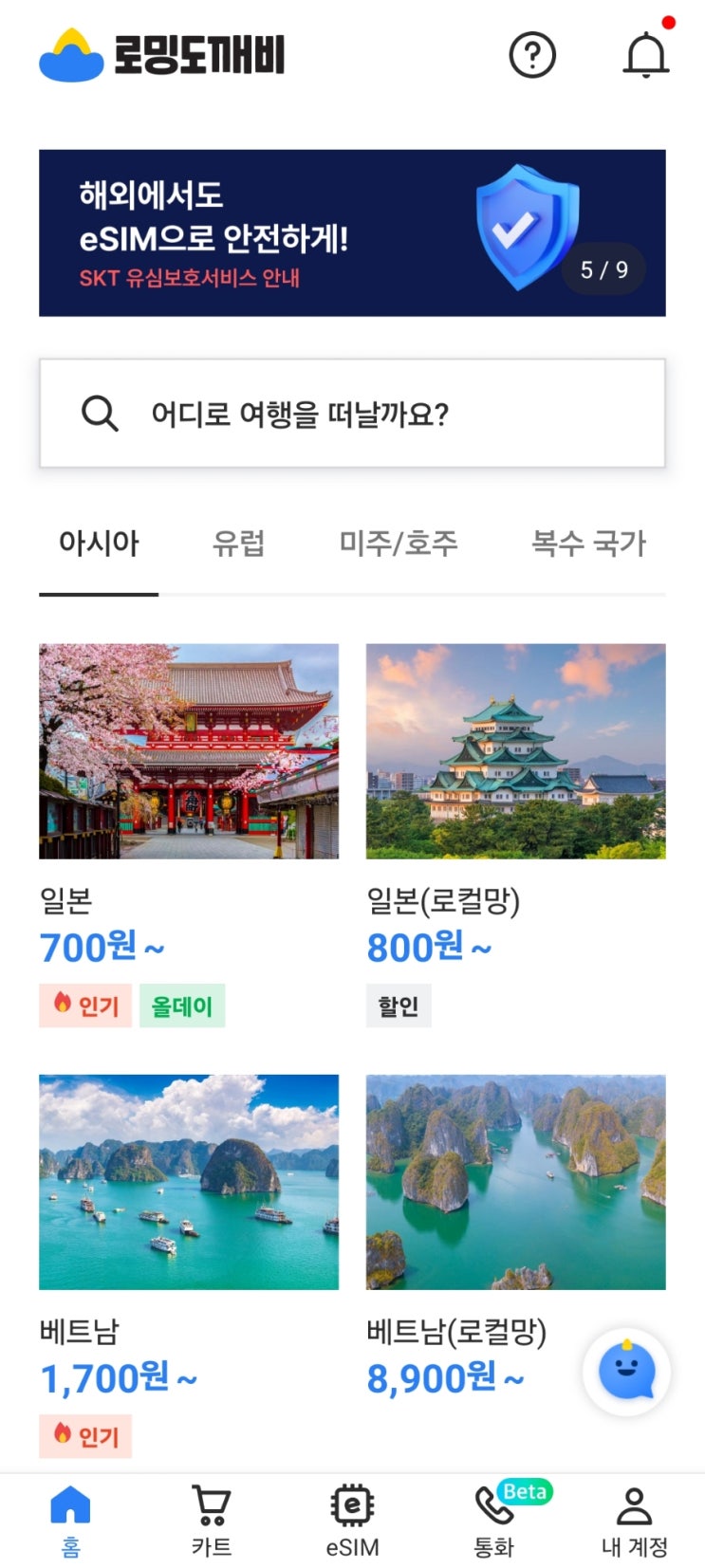
Task: Switch to the 유럽 tab
Action: 238,544
